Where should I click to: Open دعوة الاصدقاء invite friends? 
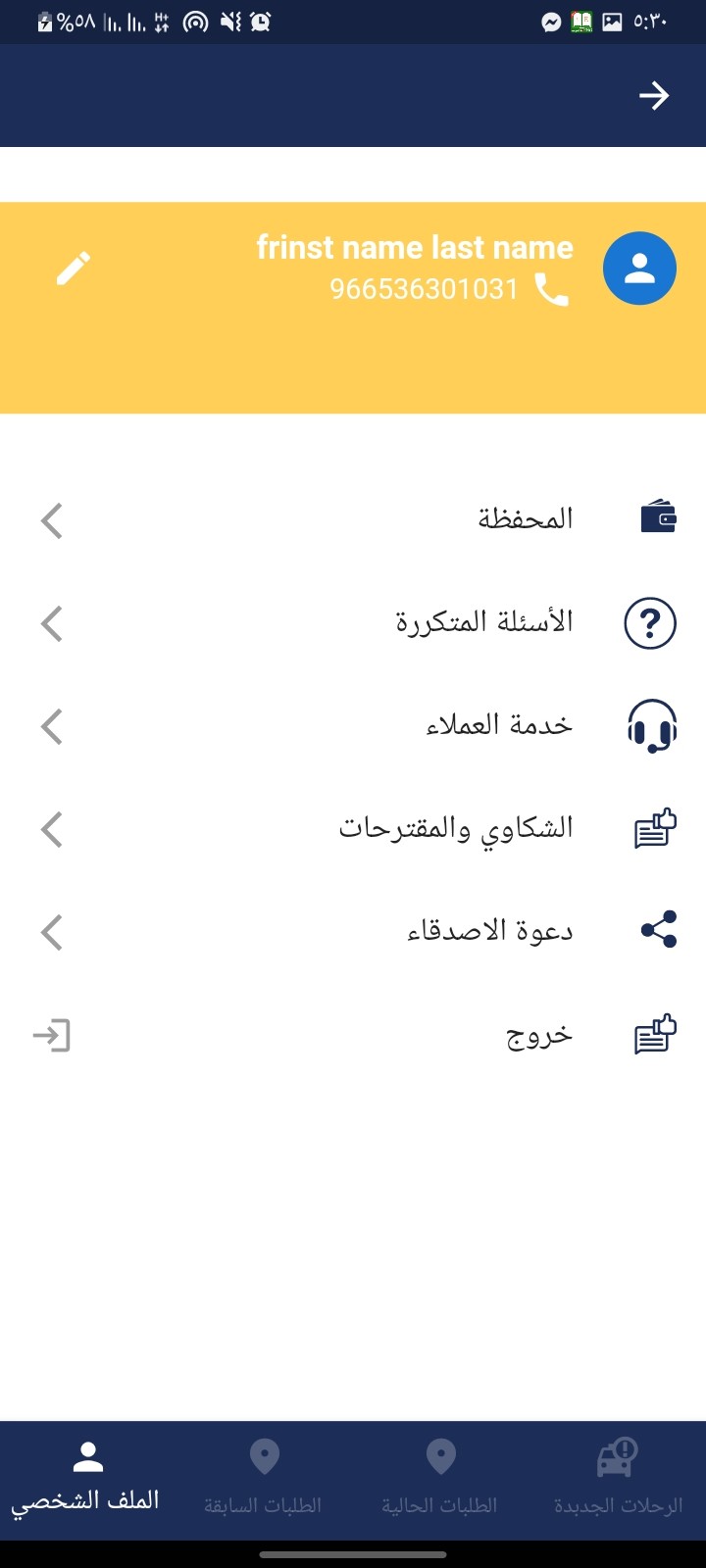353,932
